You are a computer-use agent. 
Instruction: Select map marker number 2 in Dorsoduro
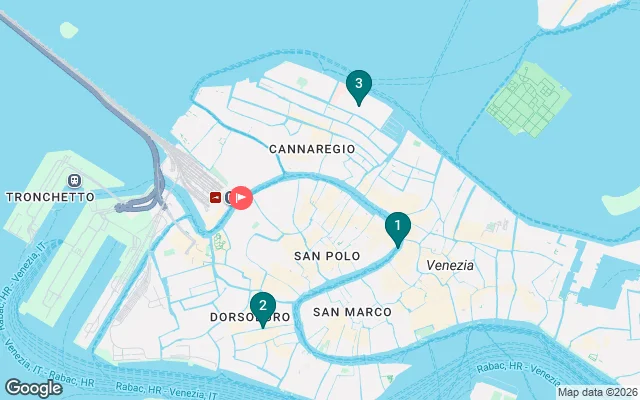(262, 307)
